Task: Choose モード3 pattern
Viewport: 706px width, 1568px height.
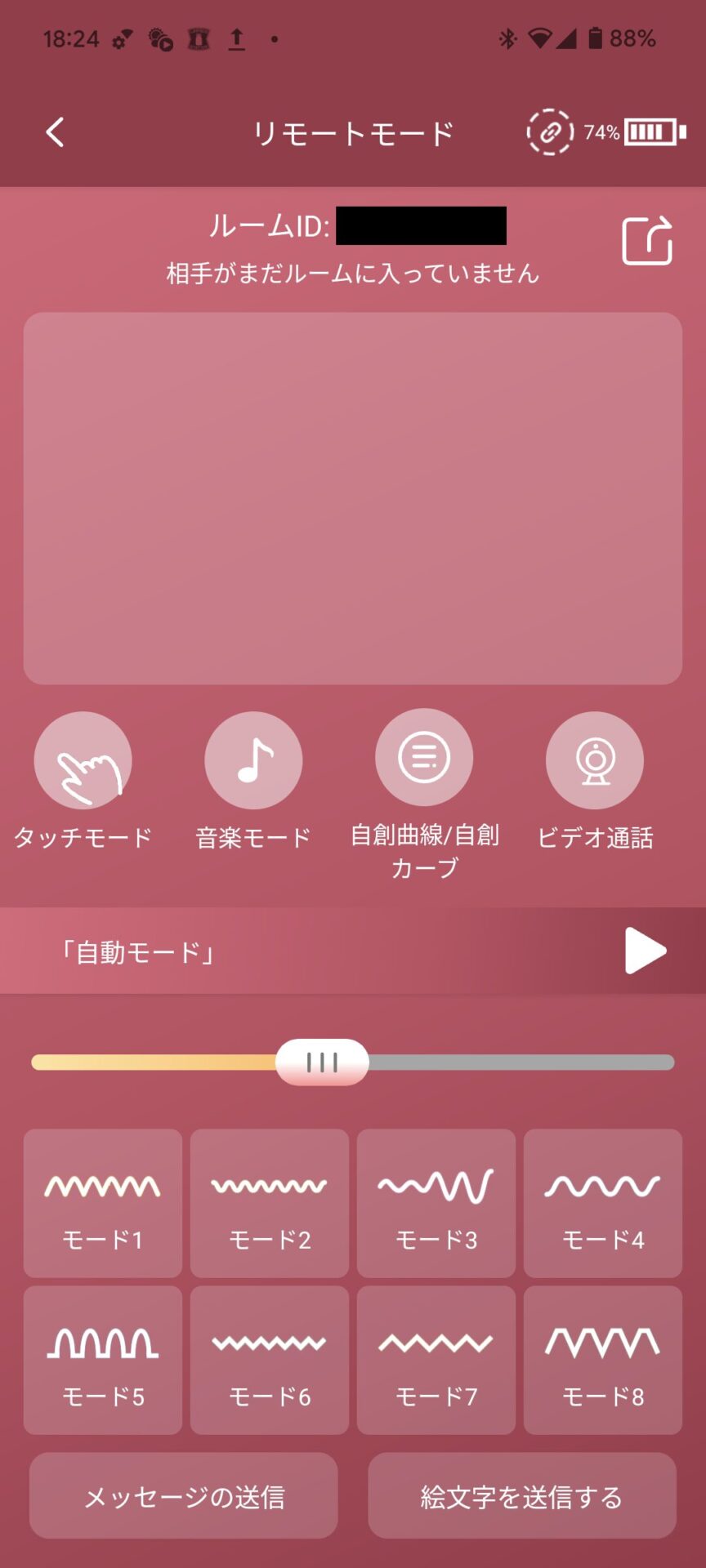Action: point(436,1203)
